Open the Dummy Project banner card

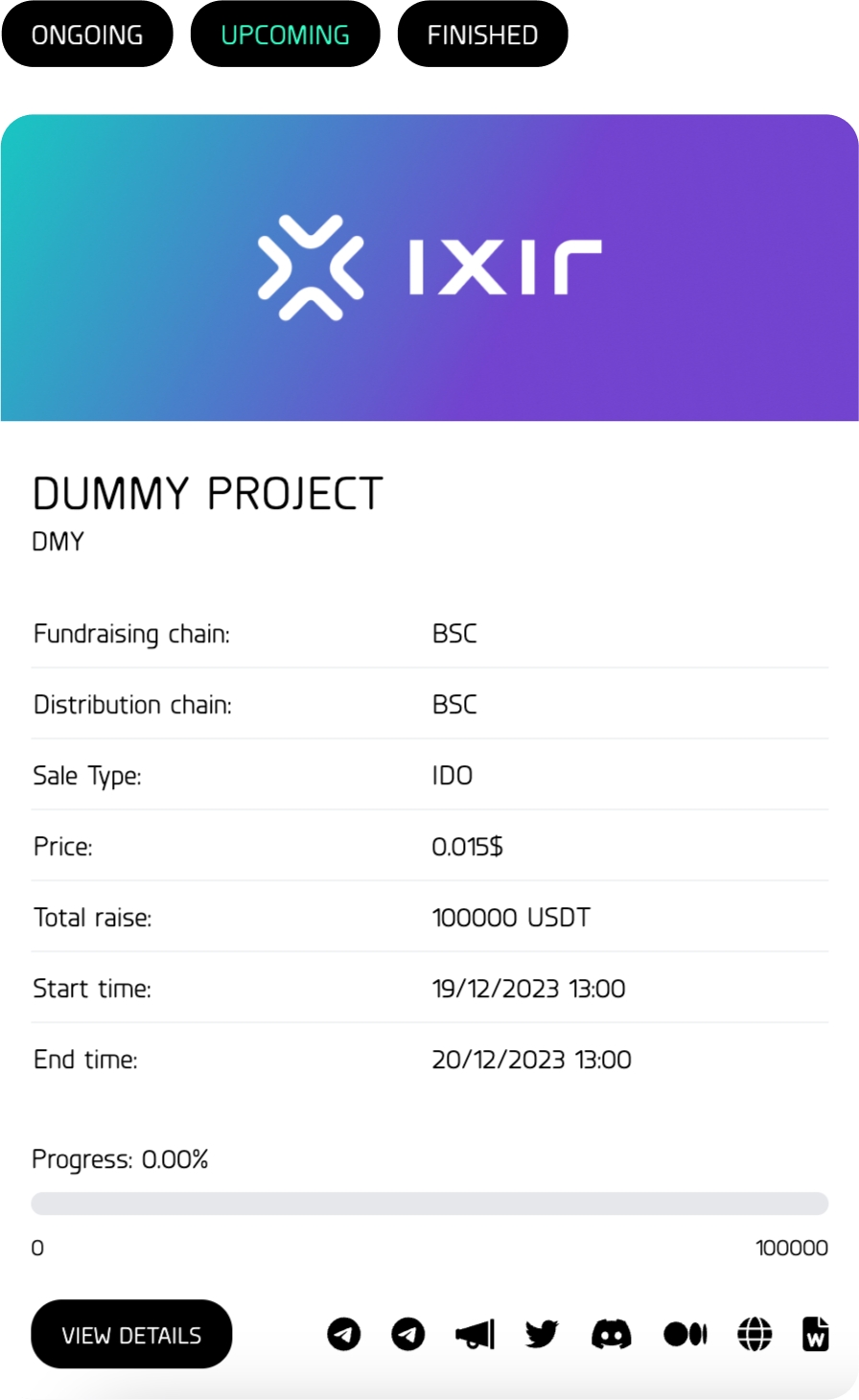tap(429, 268)
